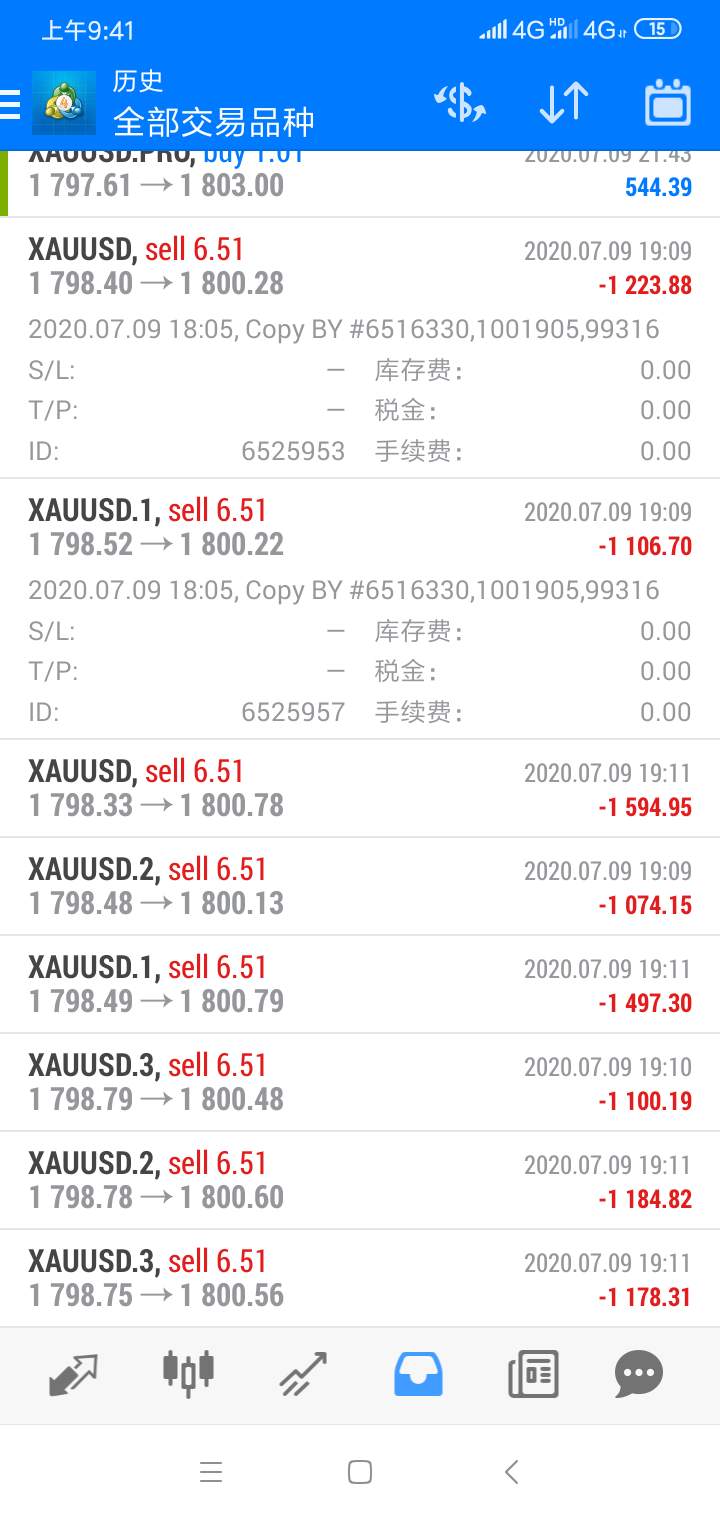Expand the XAUUSD trade with loss -1 594.95
Screen dimensions: 720x1520
point(360,788)
